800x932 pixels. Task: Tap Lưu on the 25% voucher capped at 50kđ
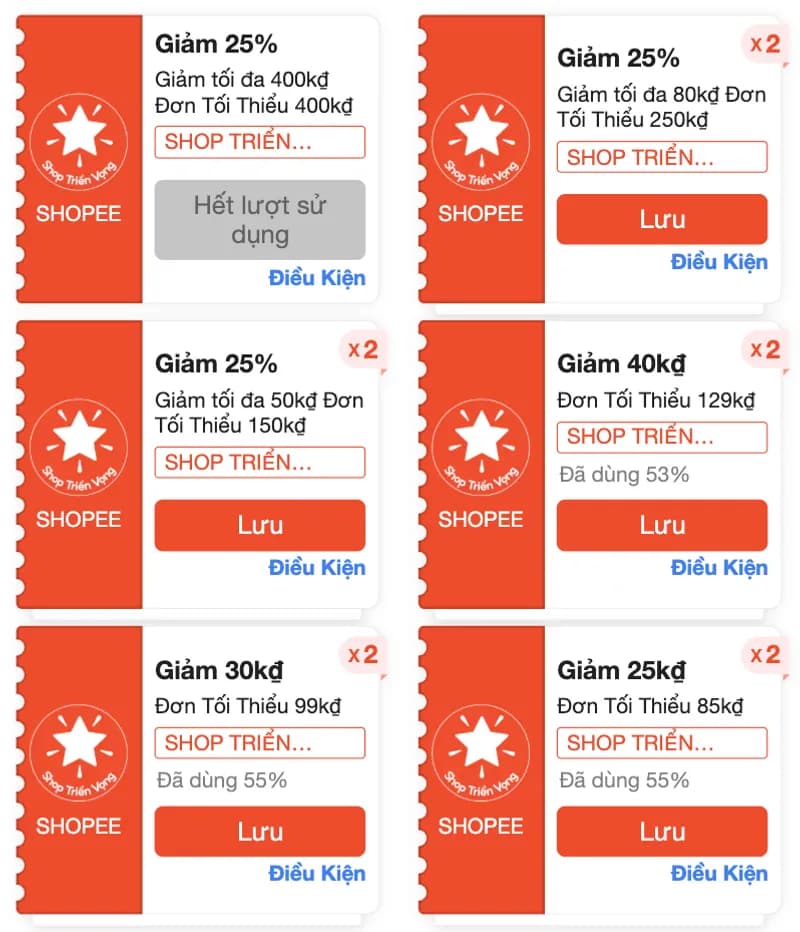pyautogui.click(x=259, y=525)
